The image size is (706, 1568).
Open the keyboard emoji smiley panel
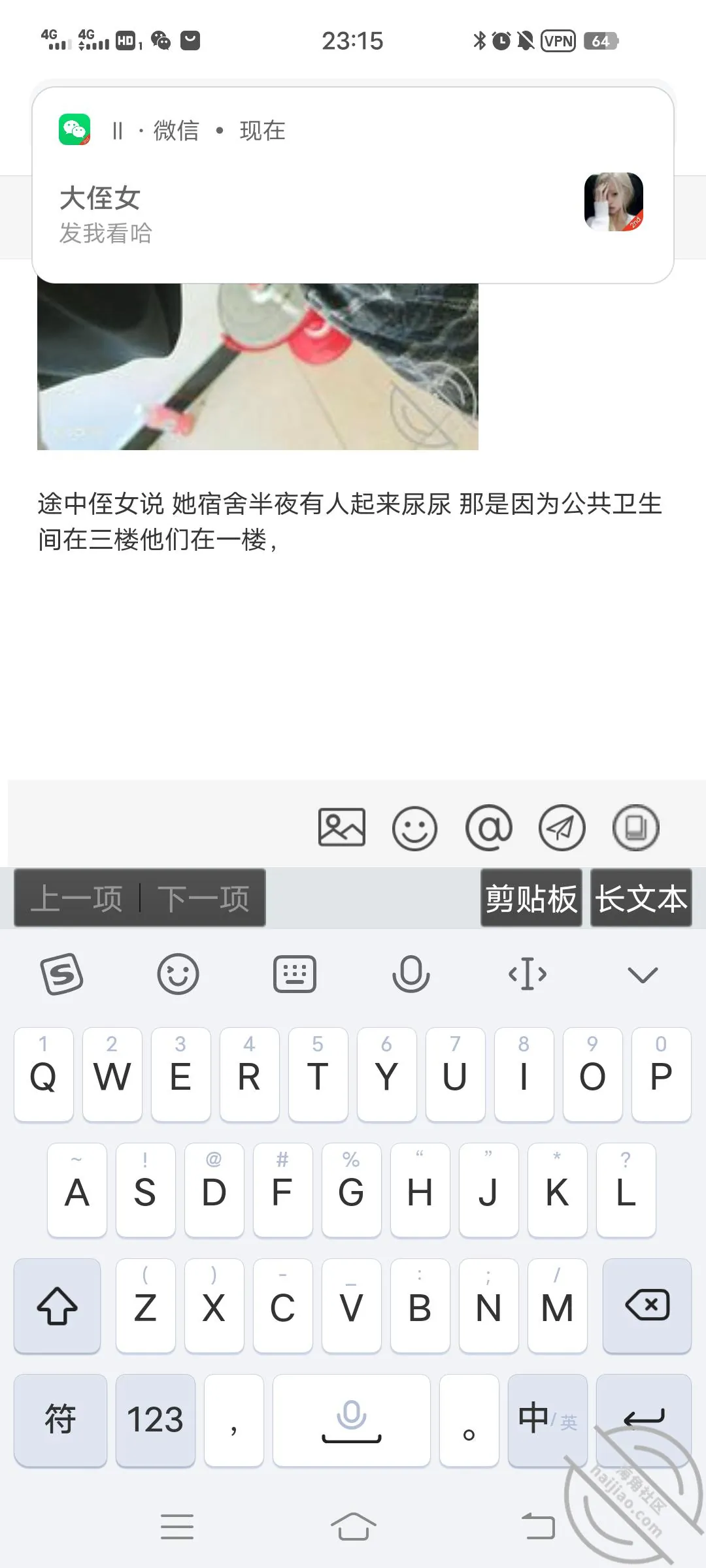178,974
